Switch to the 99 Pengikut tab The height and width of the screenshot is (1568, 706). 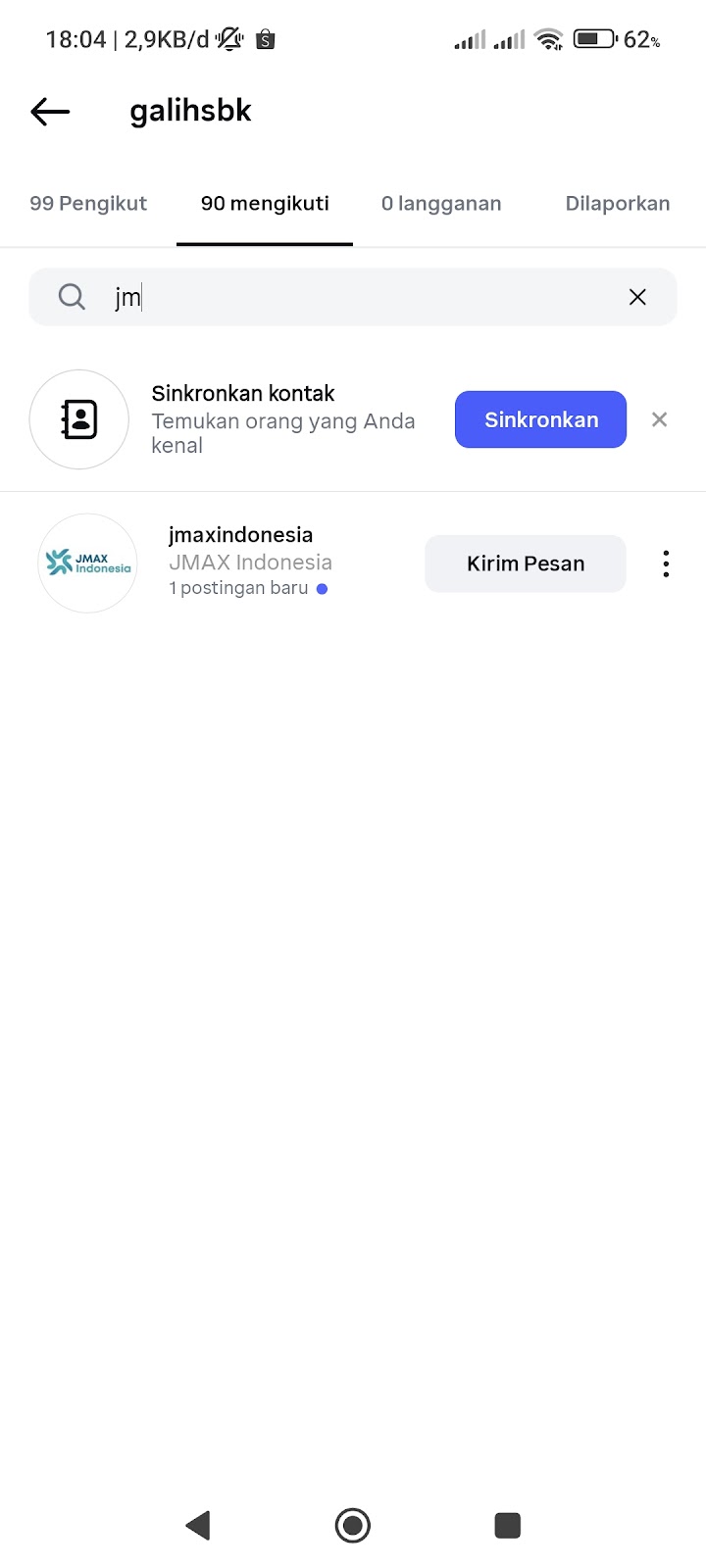tap(88, 204)
